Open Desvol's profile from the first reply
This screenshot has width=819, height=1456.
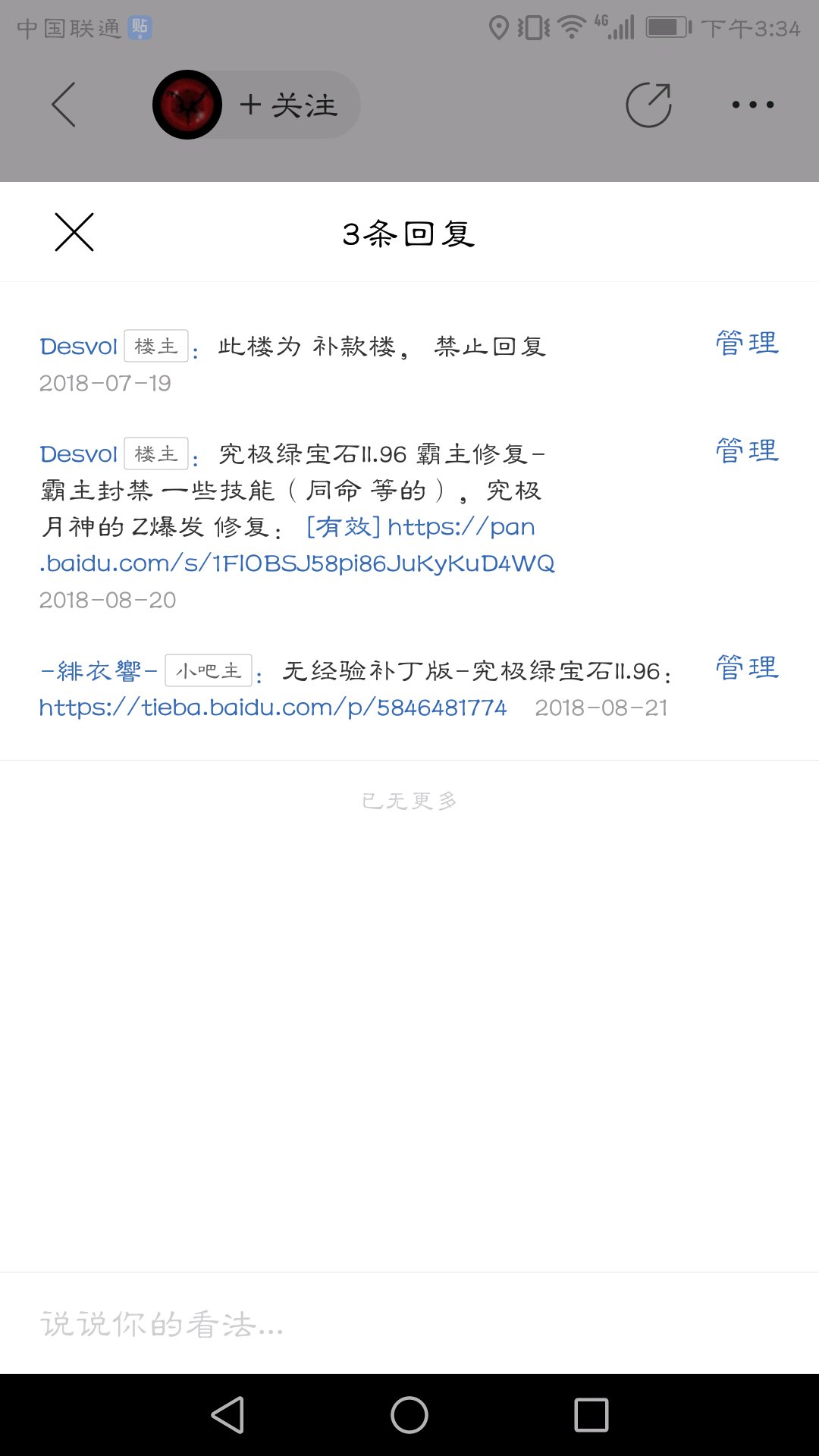click(78, 347)
